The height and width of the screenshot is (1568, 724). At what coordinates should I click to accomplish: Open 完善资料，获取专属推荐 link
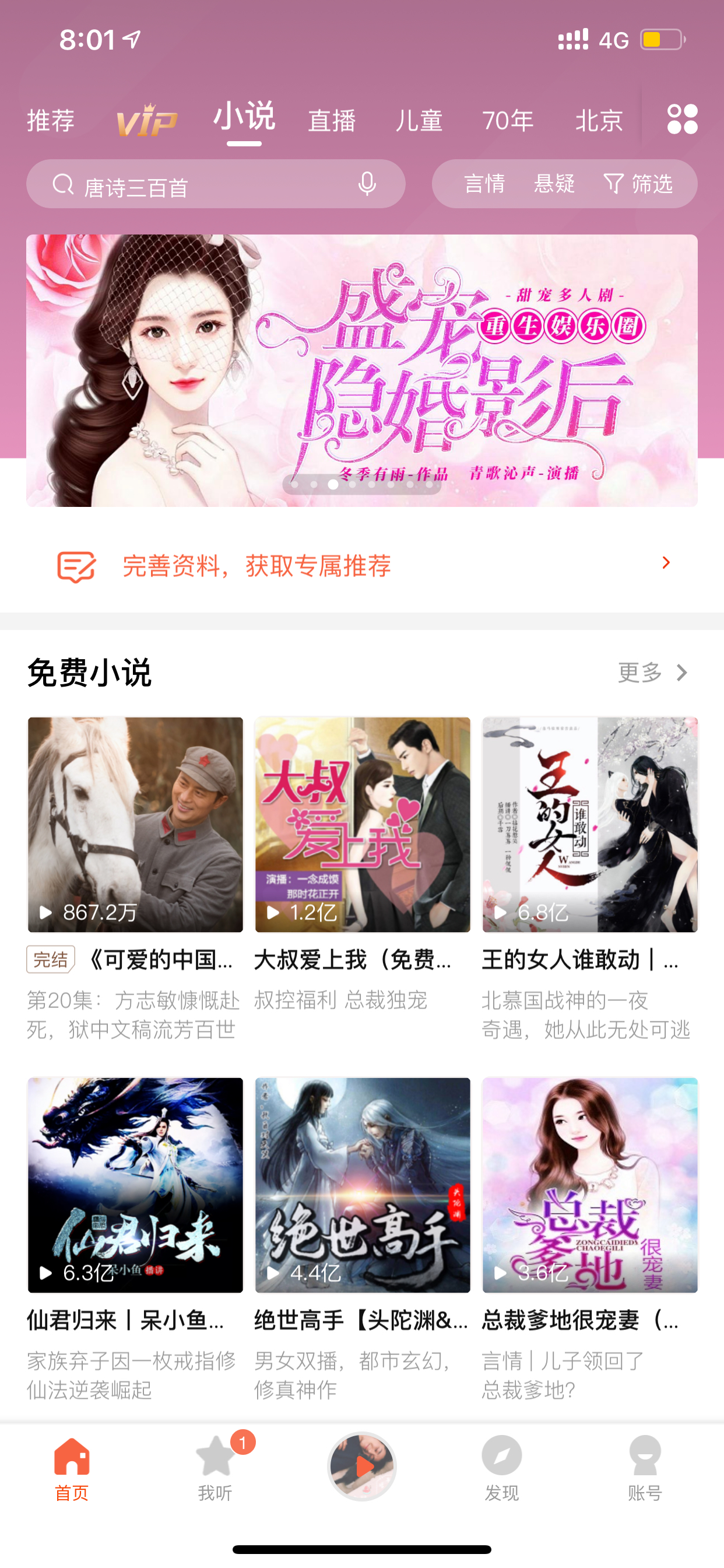tap(362, 566)
